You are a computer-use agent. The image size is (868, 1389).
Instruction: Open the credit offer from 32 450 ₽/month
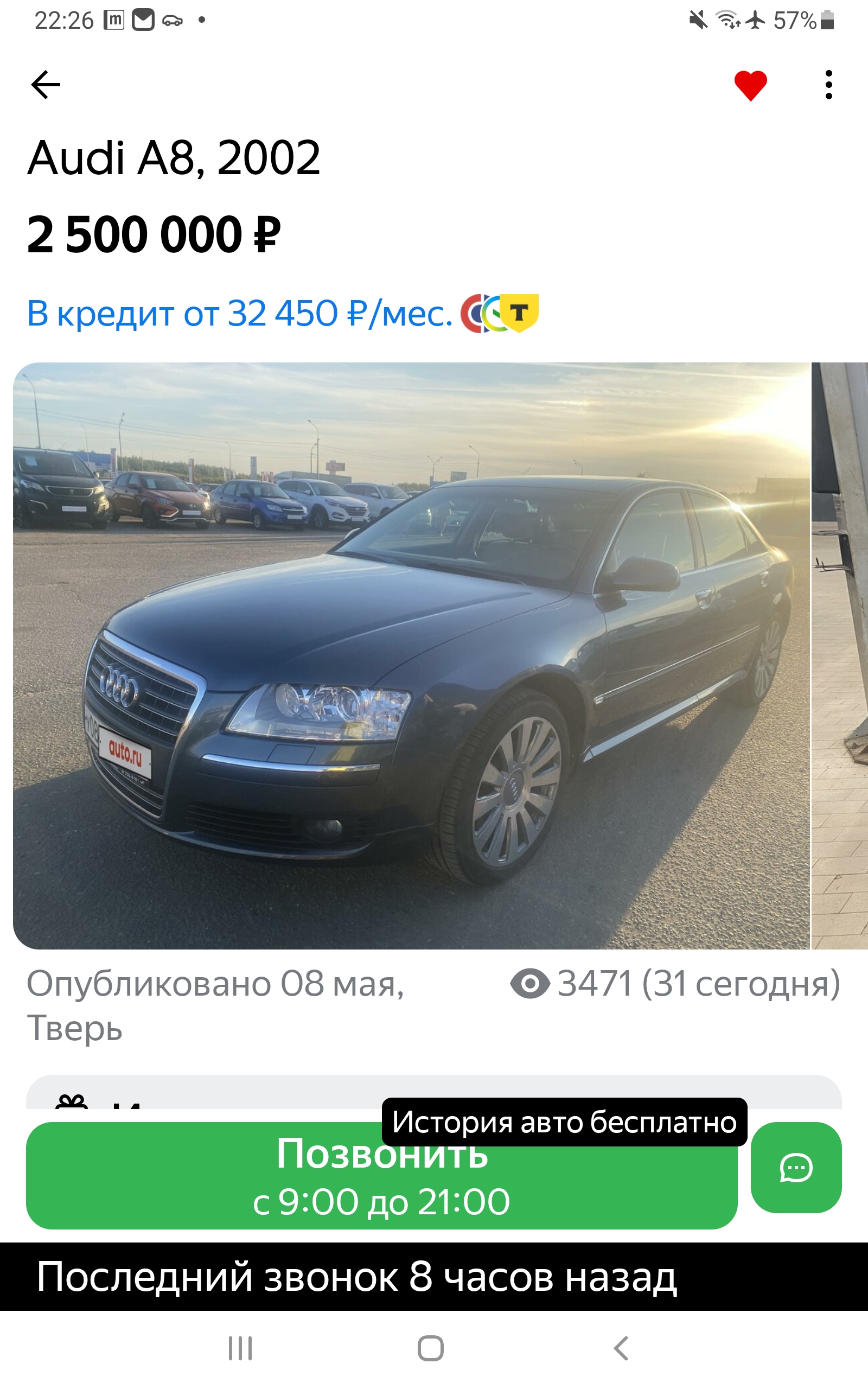pyautogui.click(x=239, y=314)
